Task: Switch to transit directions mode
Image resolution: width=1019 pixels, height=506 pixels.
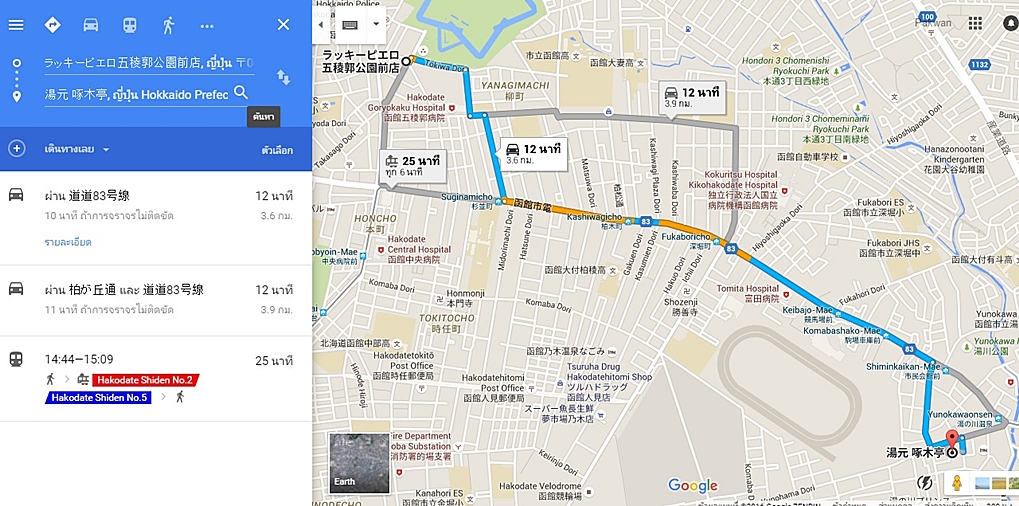Action: (130, 24)
